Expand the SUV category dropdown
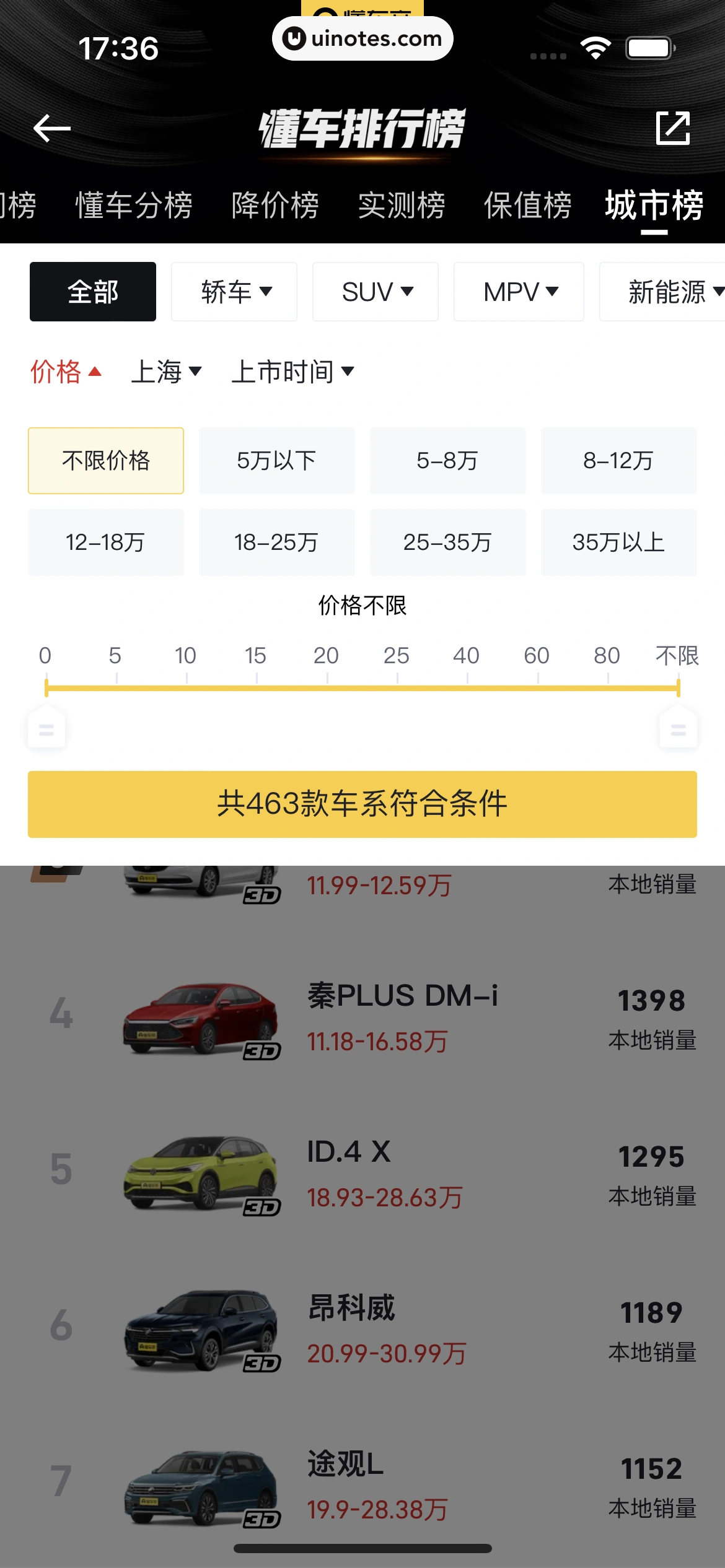The image size is (725, 1568). 376,292
